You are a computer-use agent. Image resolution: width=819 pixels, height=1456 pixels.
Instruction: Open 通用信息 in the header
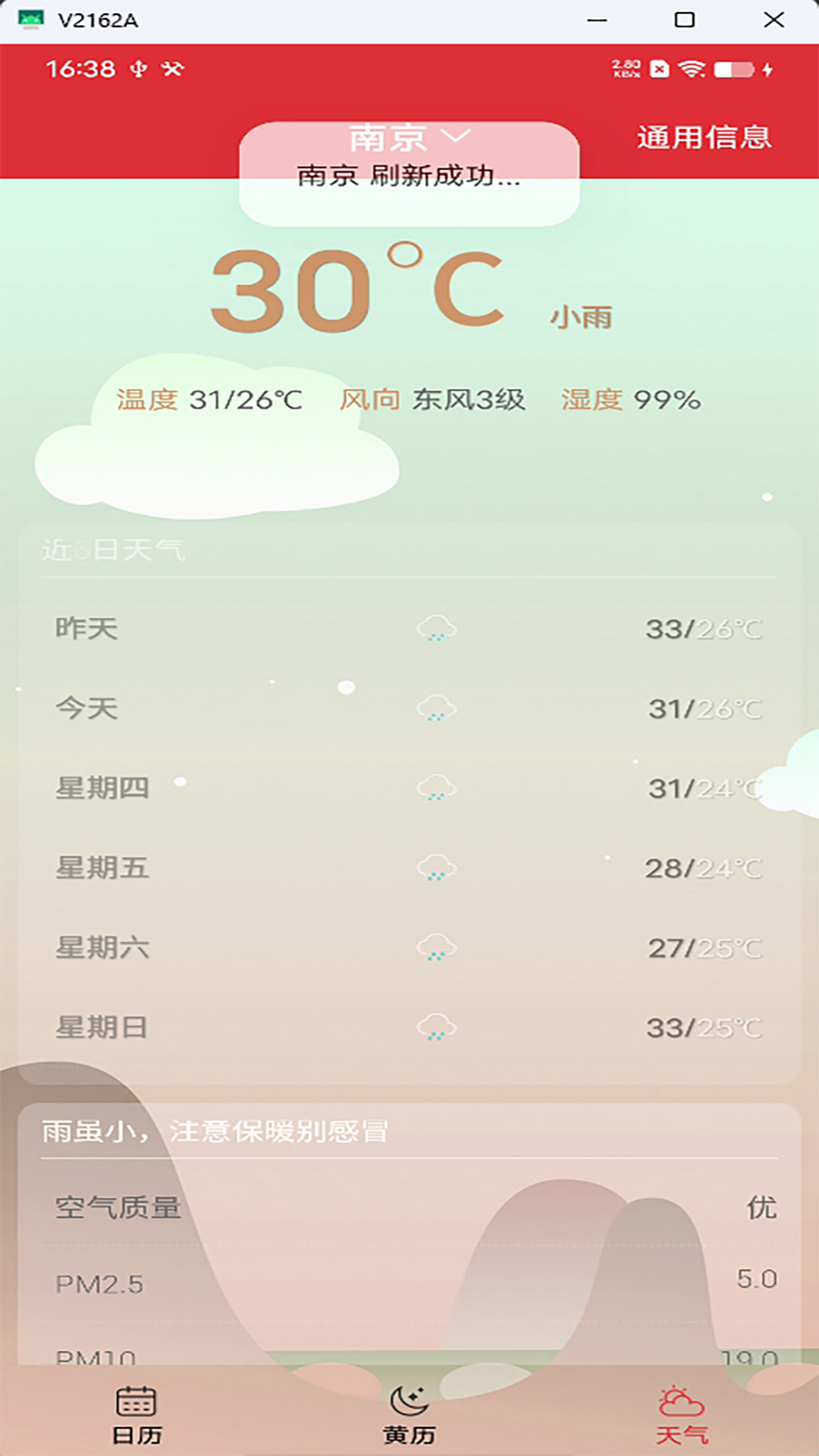tap(704, 137)
